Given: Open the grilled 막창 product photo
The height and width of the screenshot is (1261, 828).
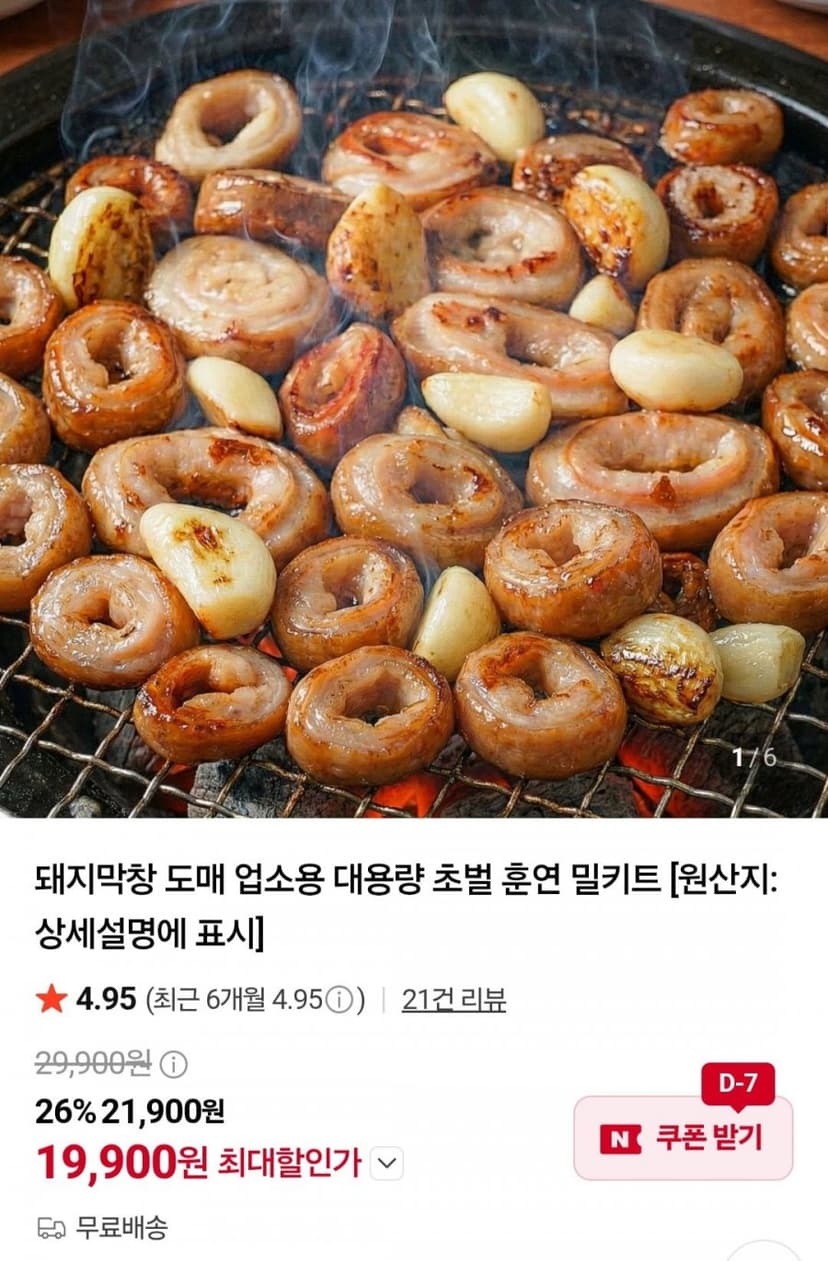Looking at the screenshot, I should (x=414, y=408).
